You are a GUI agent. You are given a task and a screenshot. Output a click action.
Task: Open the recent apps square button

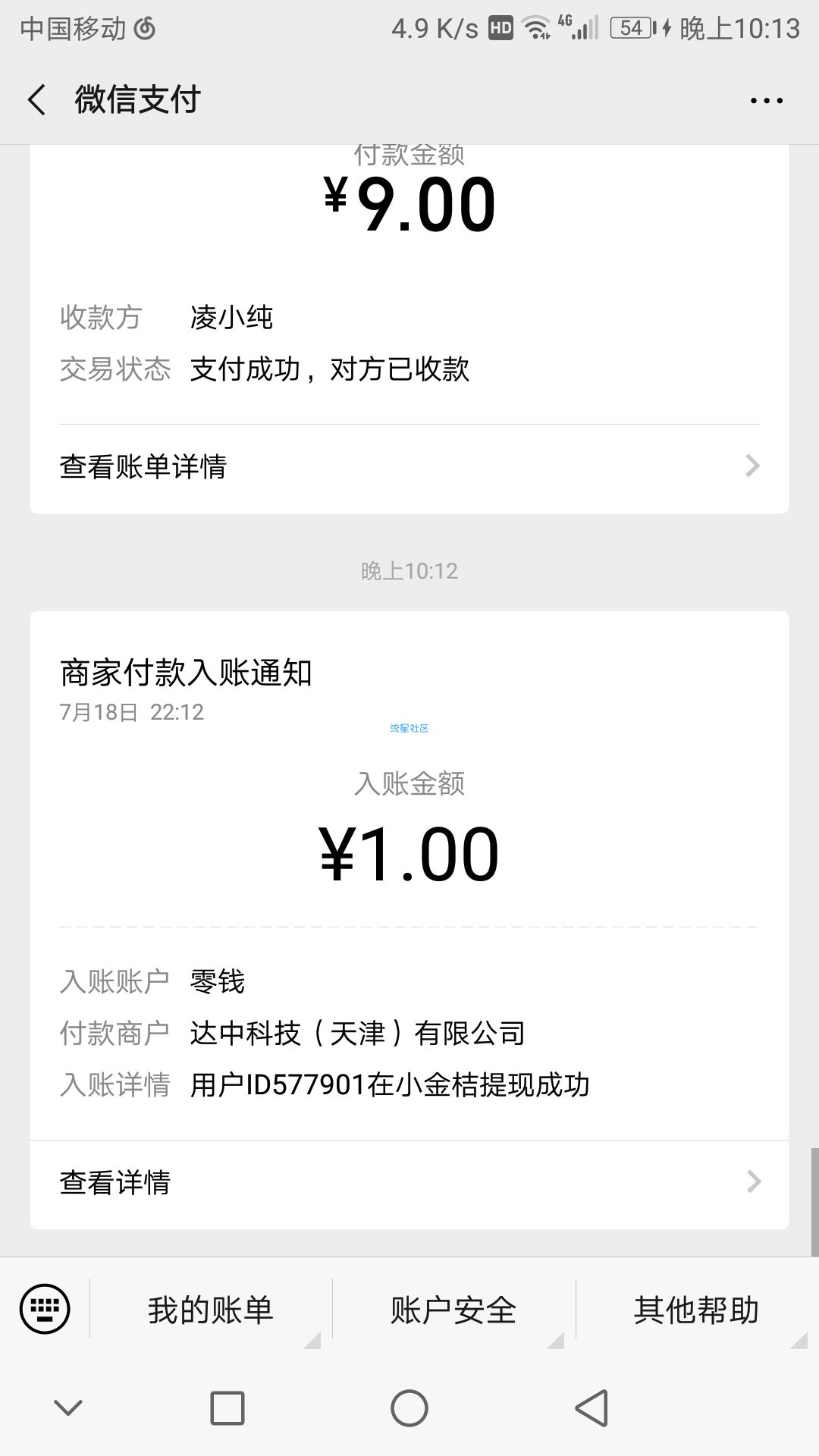point(227,1408)
